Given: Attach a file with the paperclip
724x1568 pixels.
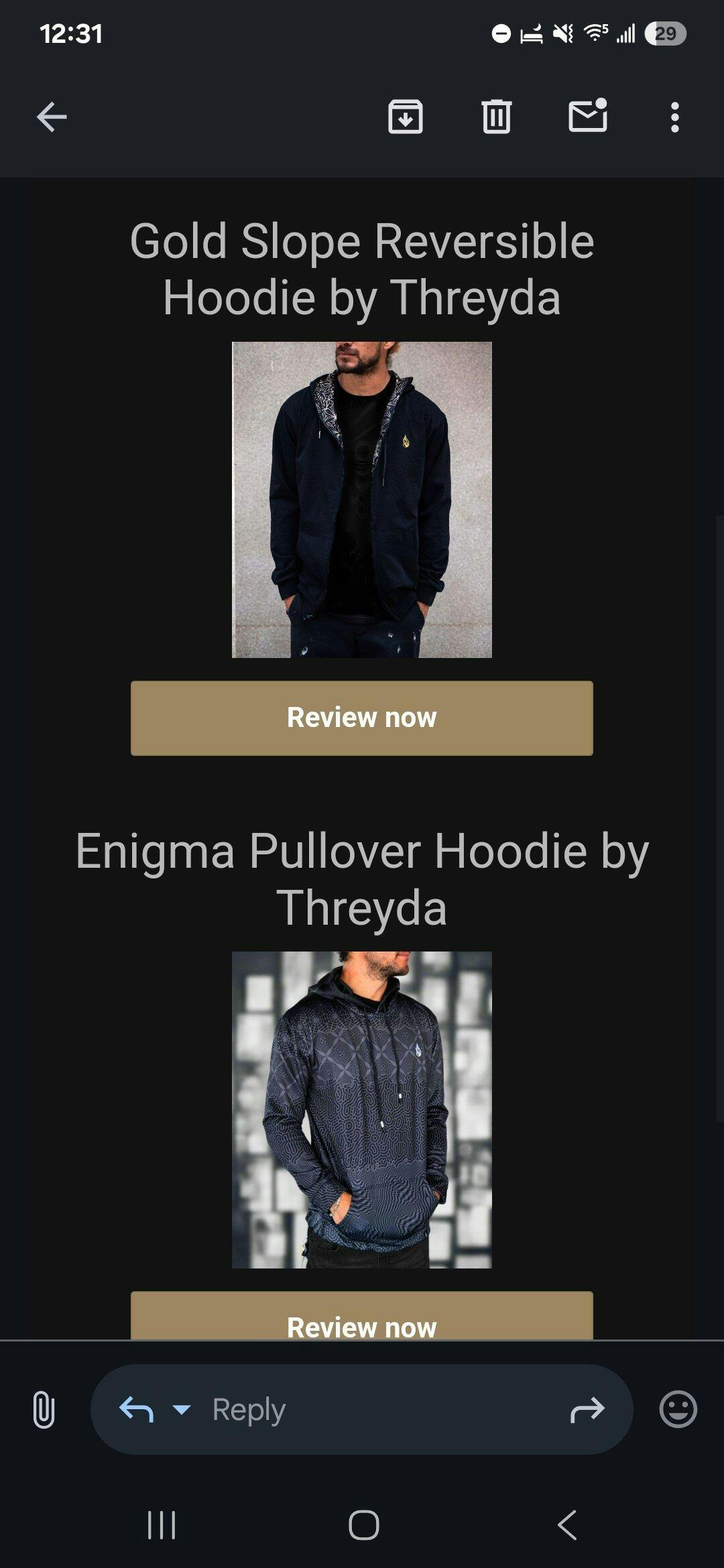Looking at the screenshot, I should coord(44,1410).
